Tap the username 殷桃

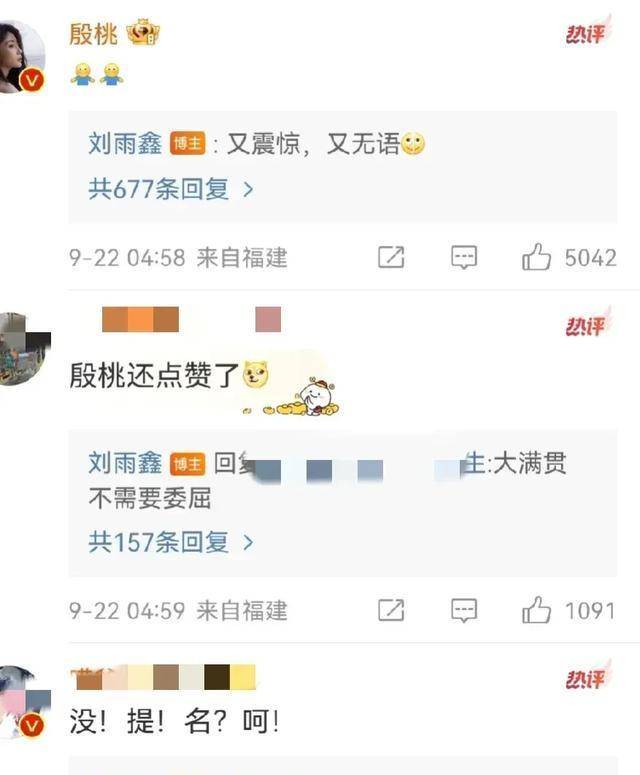coord(93,34)
